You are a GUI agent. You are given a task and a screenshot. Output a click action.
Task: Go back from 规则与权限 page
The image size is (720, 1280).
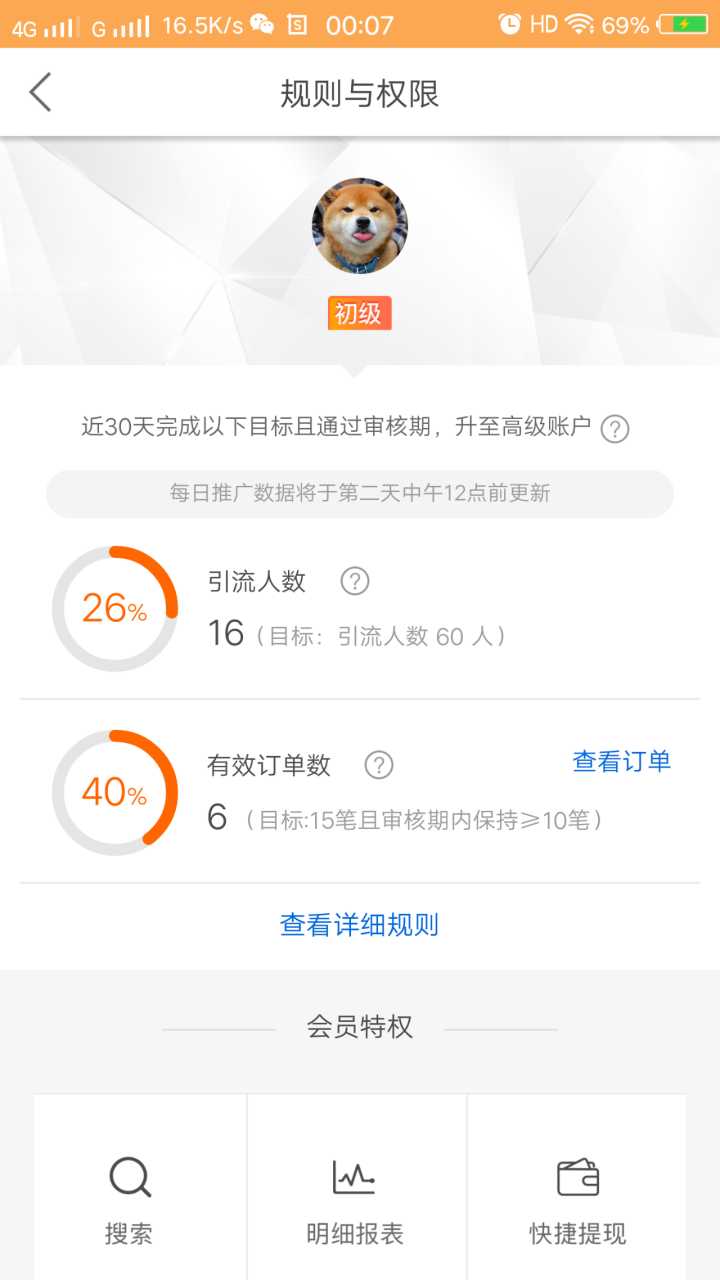tap(40, 92)
